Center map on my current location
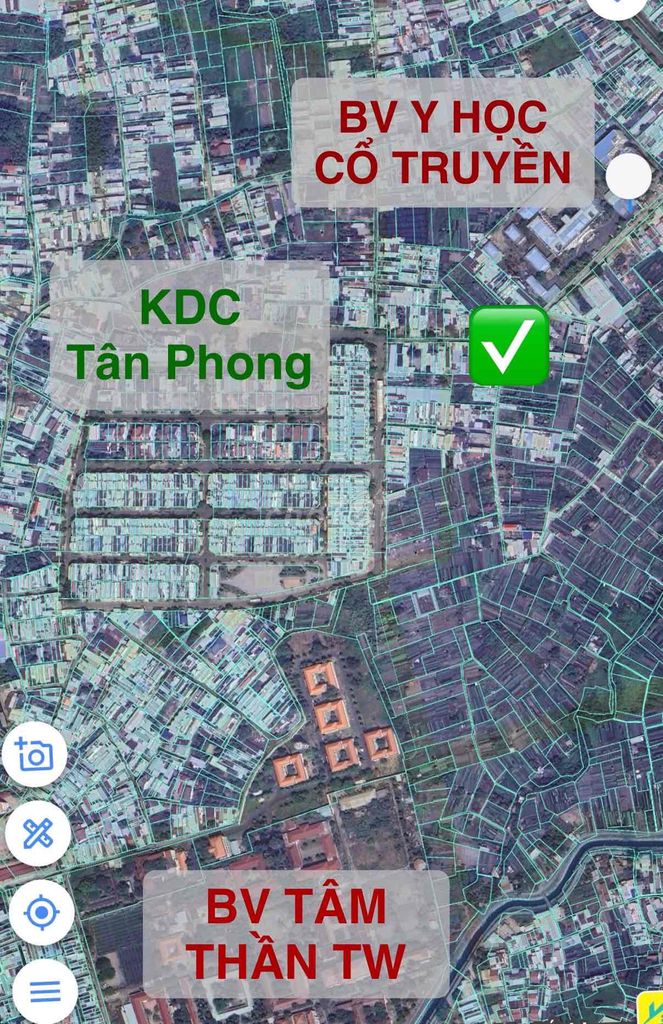Image resolution: width=663 pixels, height=1024 pixels. (41, 912)
